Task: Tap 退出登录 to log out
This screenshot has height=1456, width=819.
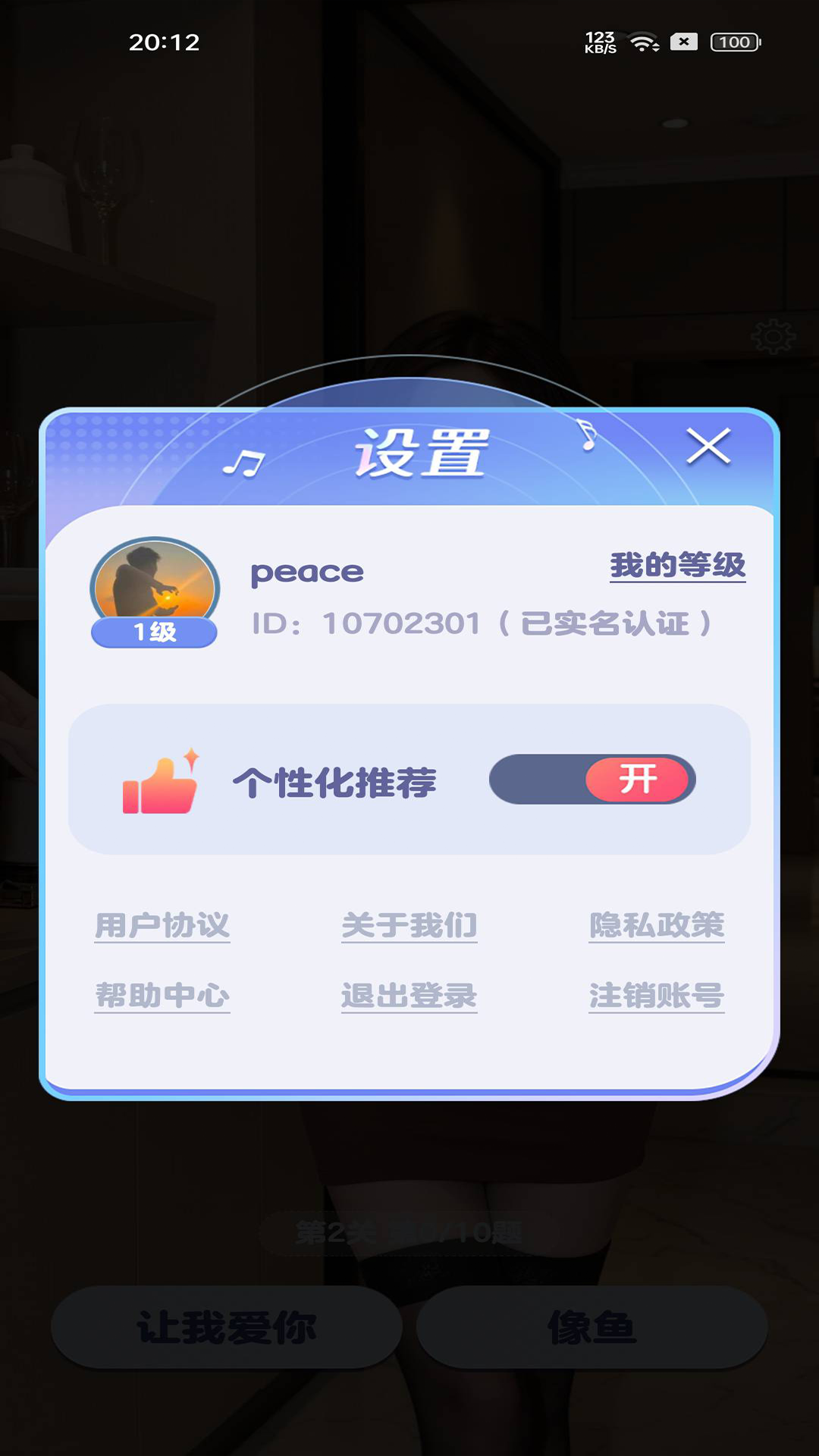Action: [409, 996]
